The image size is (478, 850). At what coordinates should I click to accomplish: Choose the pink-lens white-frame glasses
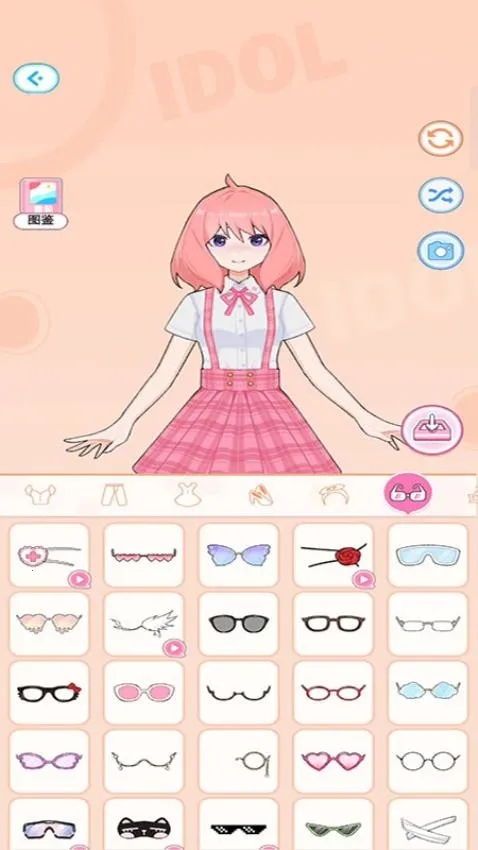tap(144, 692)
